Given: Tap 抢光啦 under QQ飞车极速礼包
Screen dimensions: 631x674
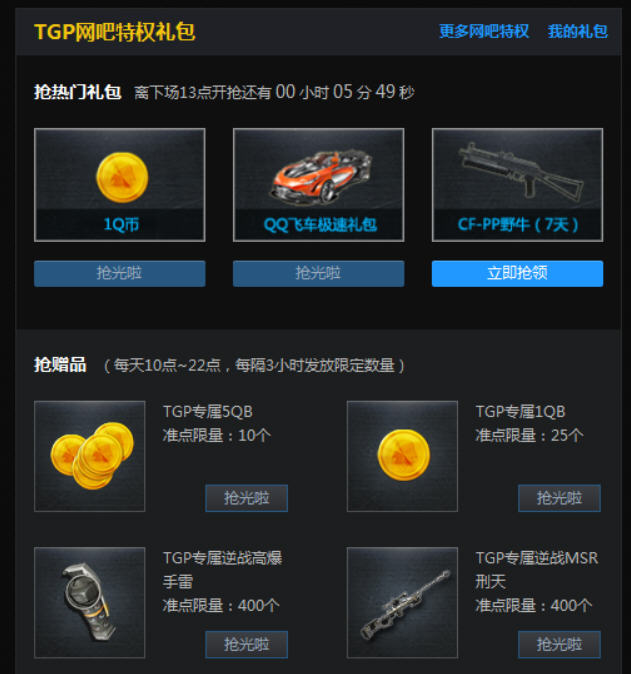Looking at the screenshot, I should tap(318, 273).
